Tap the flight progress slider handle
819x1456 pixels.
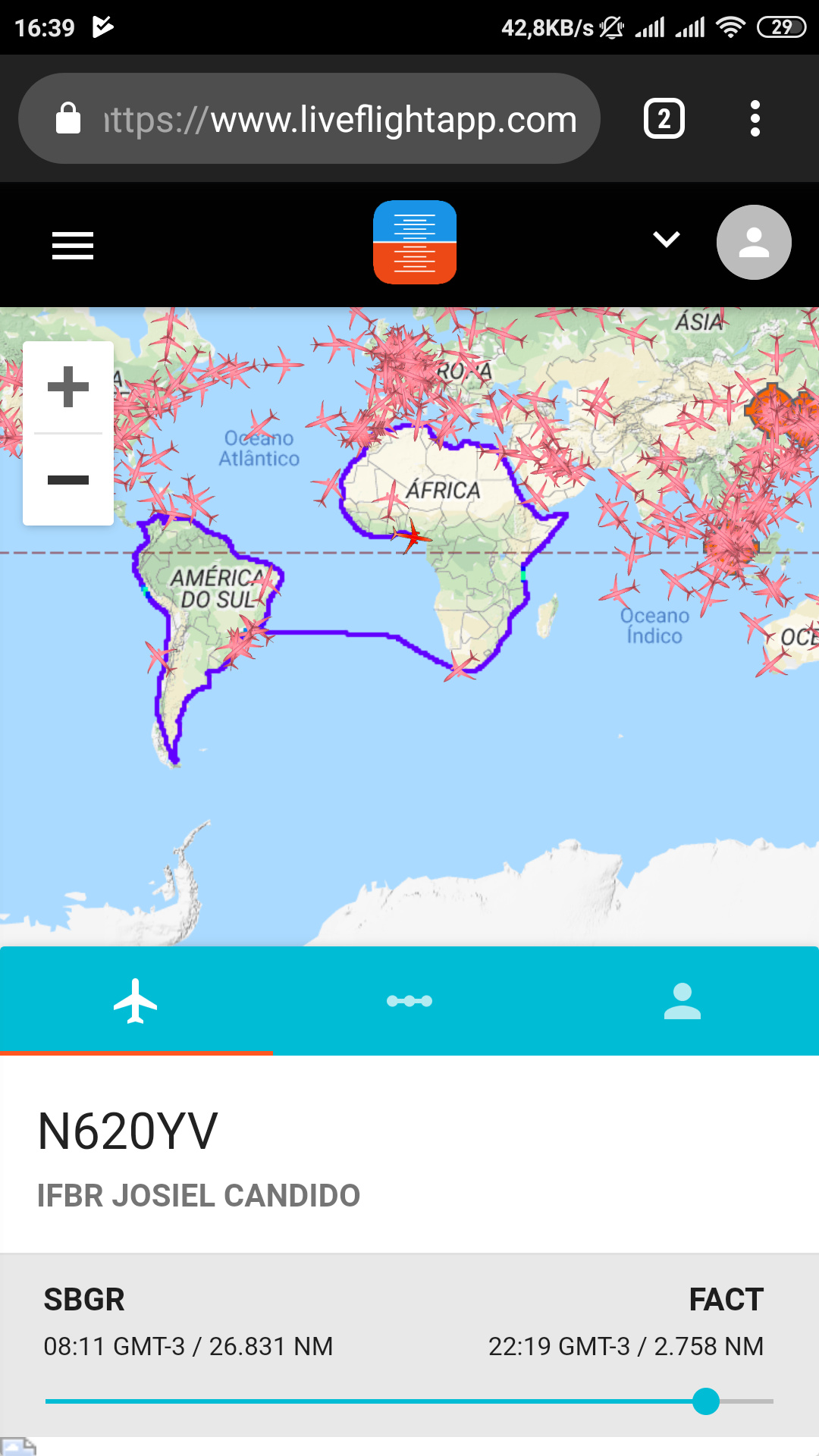coord(705,1401)
